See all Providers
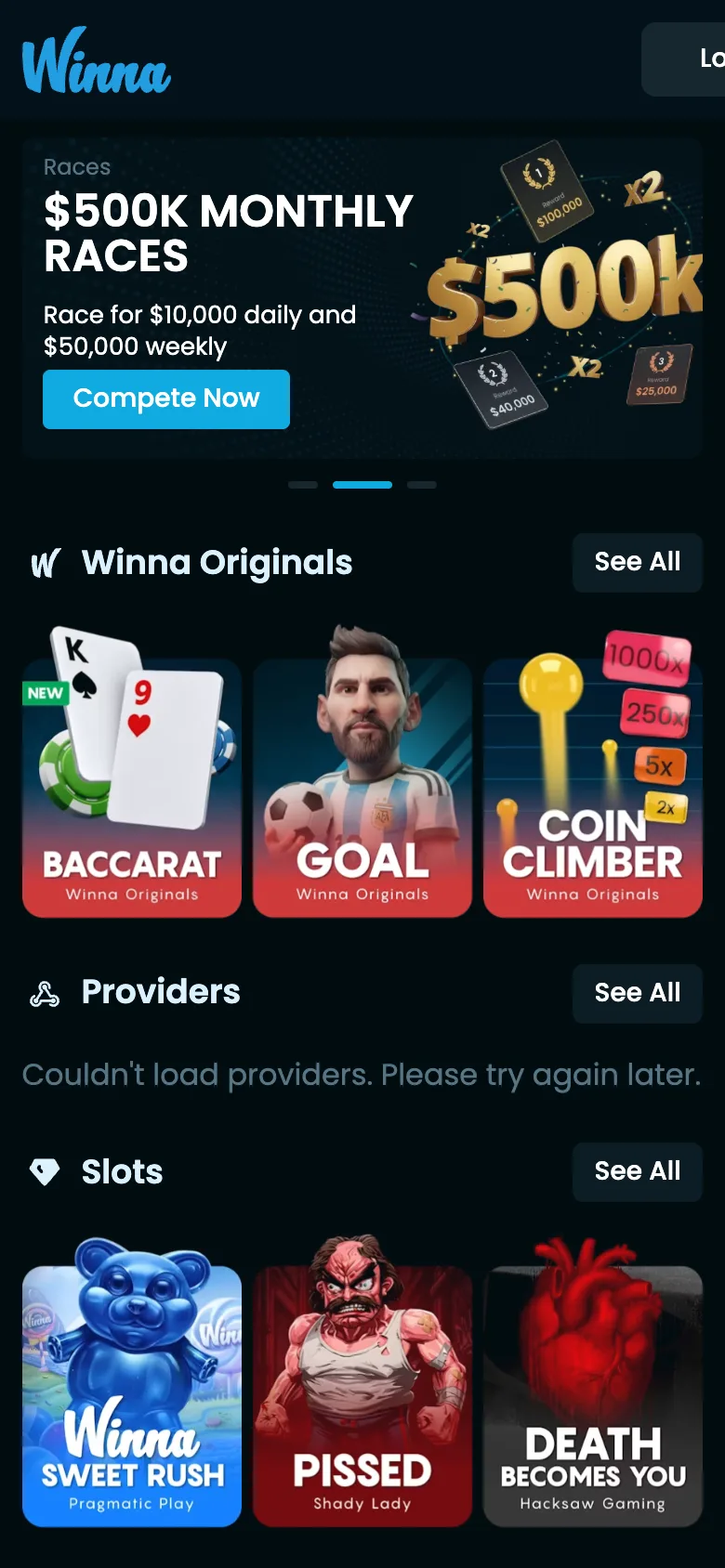The height and width of the screenshot is (1568, 725). click(638, 994)
